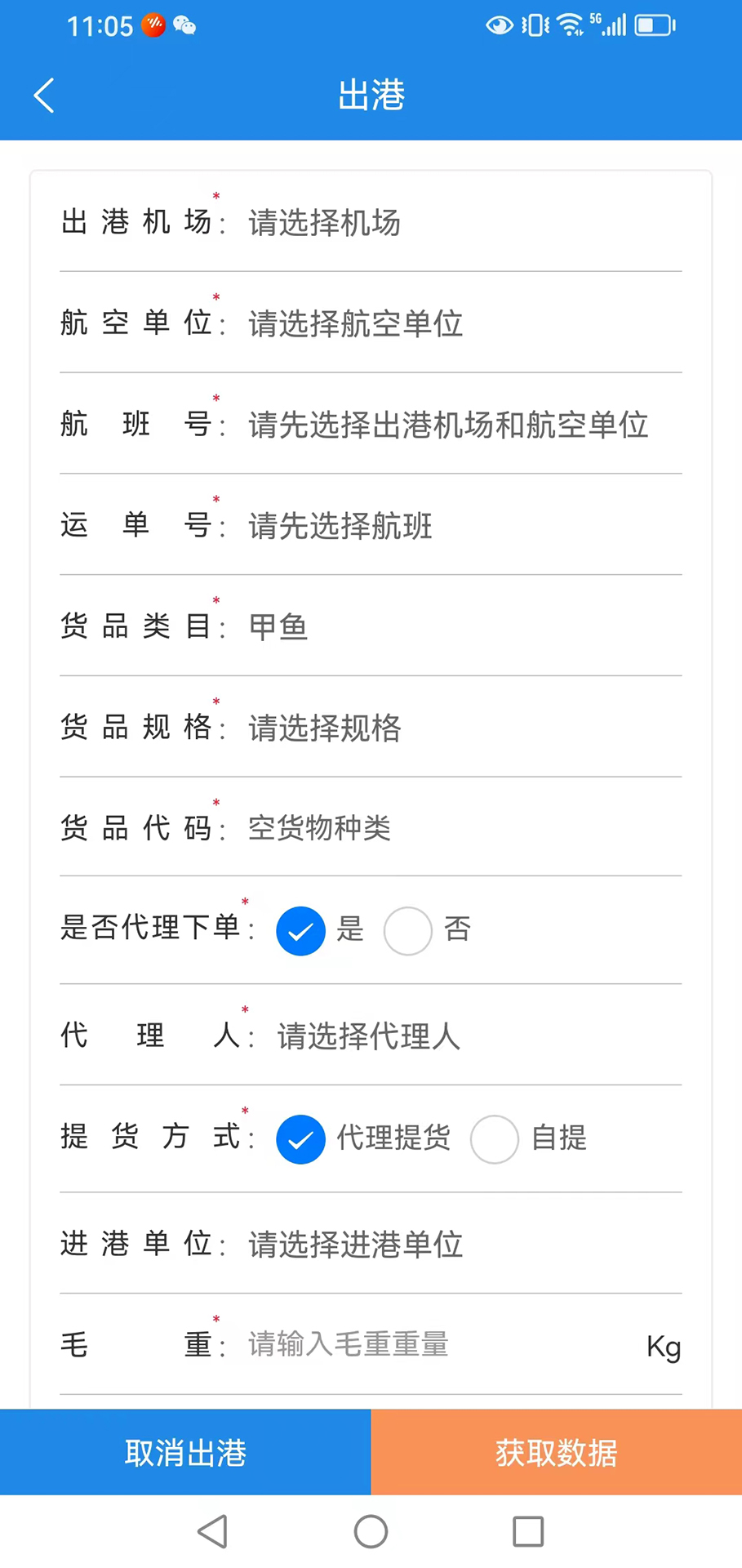Tap the recent apps square navigation button

click(528, 1531)
